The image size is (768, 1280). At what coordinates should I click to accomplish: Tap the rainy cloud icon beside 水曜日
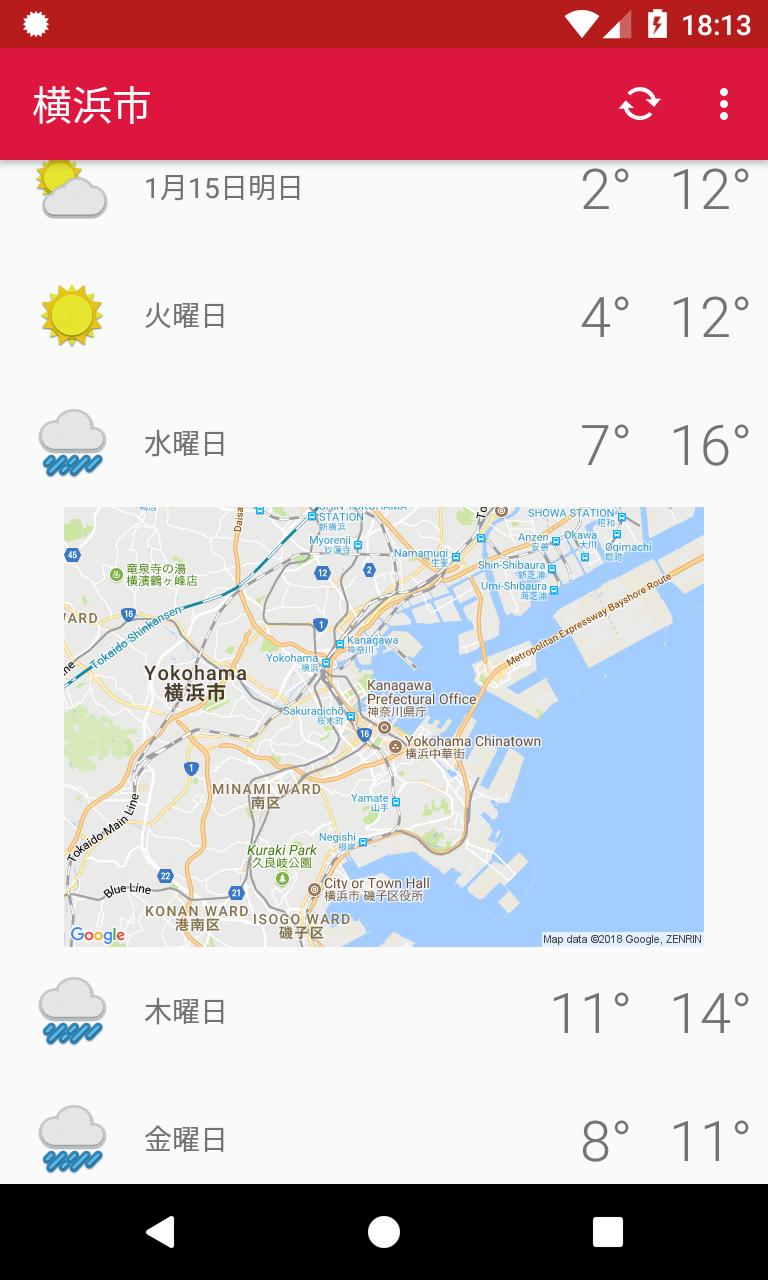[x=70, y=440]
